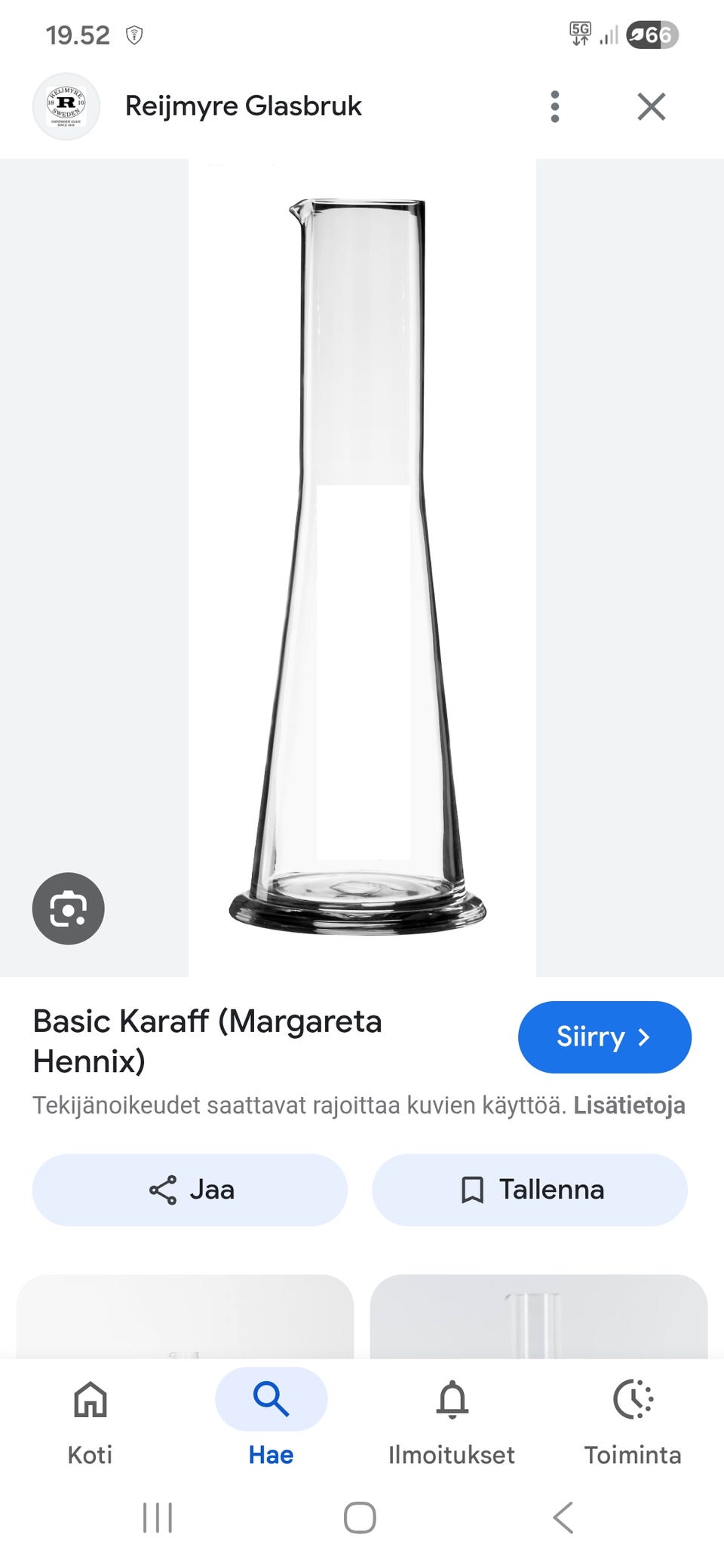The width and height of the screenshot is (724, 1568).
Task: Close the image result view
Action: click(651, 106)
